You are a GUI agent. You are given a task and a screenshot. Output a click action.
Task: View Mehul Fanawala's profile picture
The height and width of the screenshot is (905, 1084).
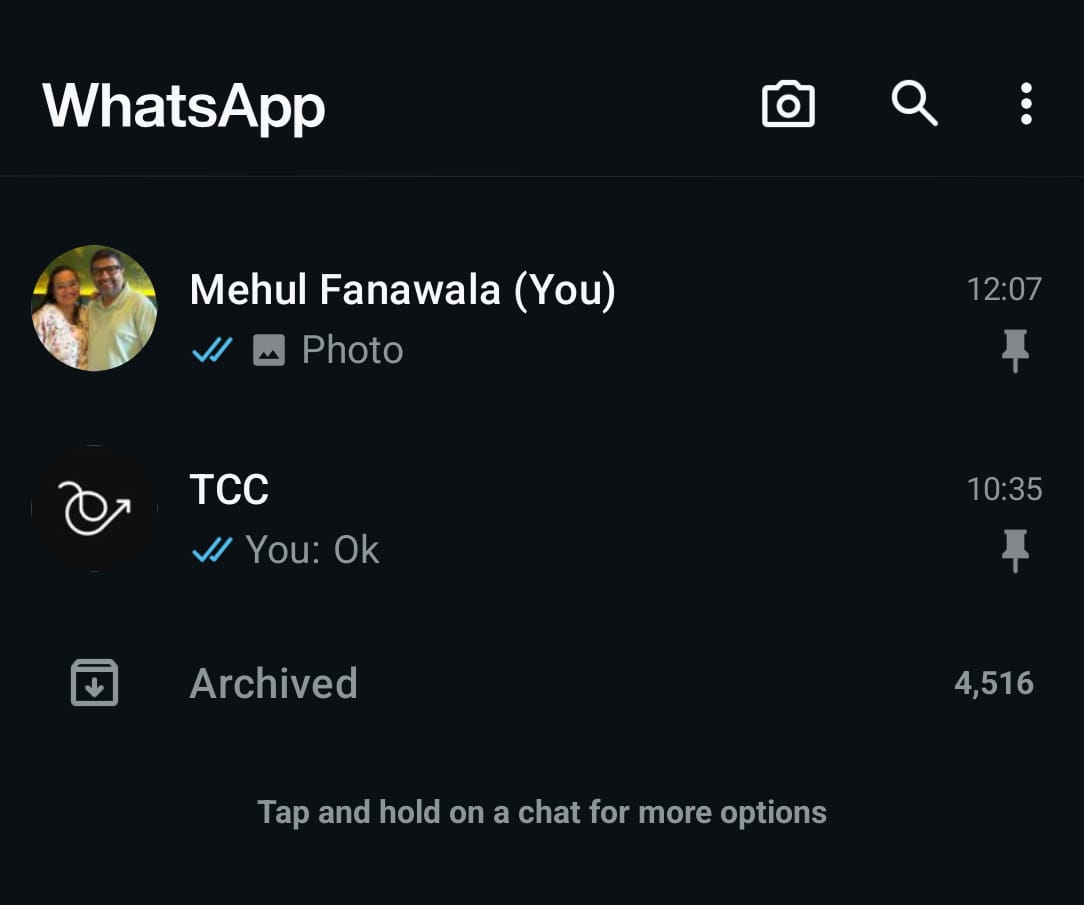point(94,308)
